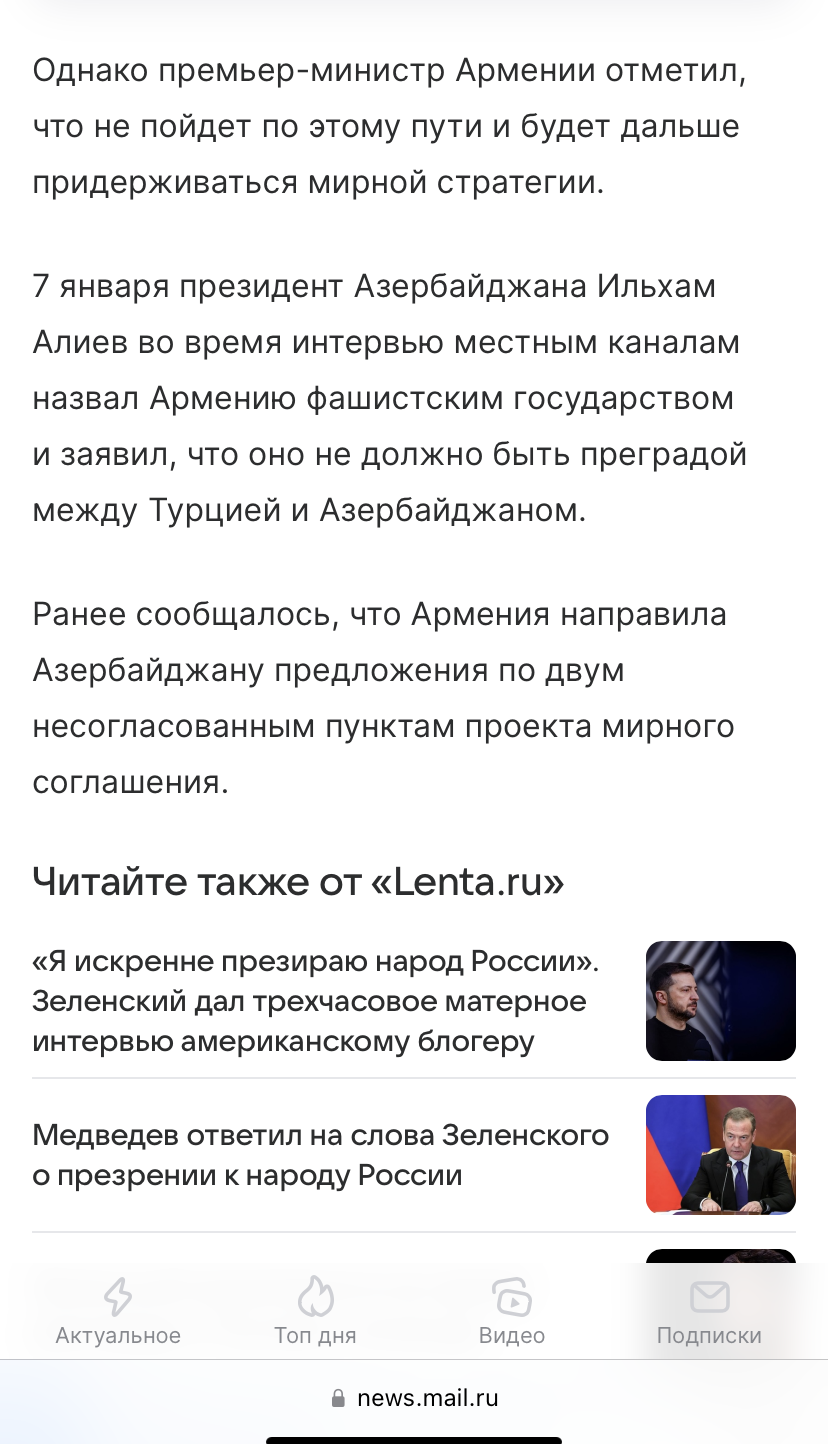Switch to the Актуальное tab

[x=118, y=1312]
